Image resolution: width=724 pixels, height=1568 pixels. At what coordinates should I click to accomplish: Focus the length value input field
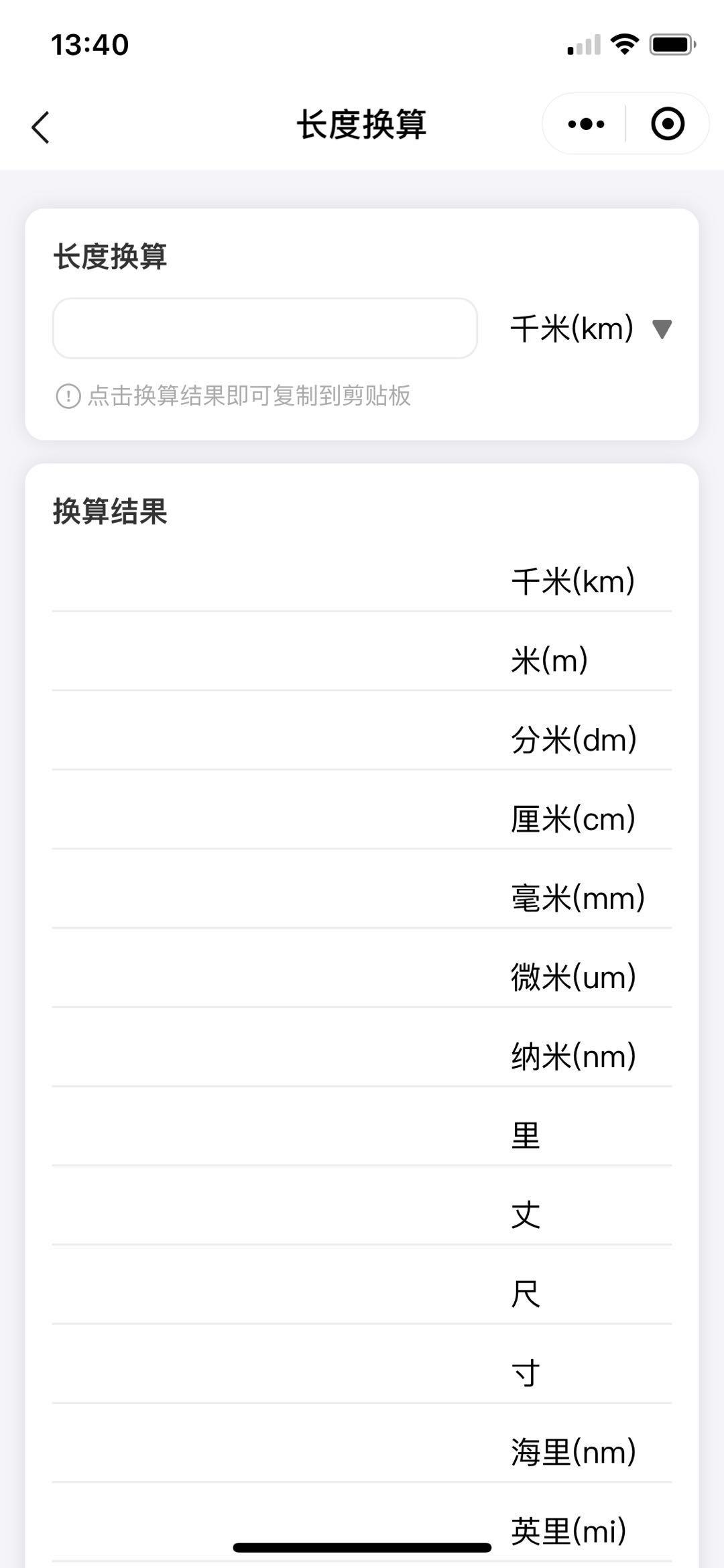click(x=265, y=328)
